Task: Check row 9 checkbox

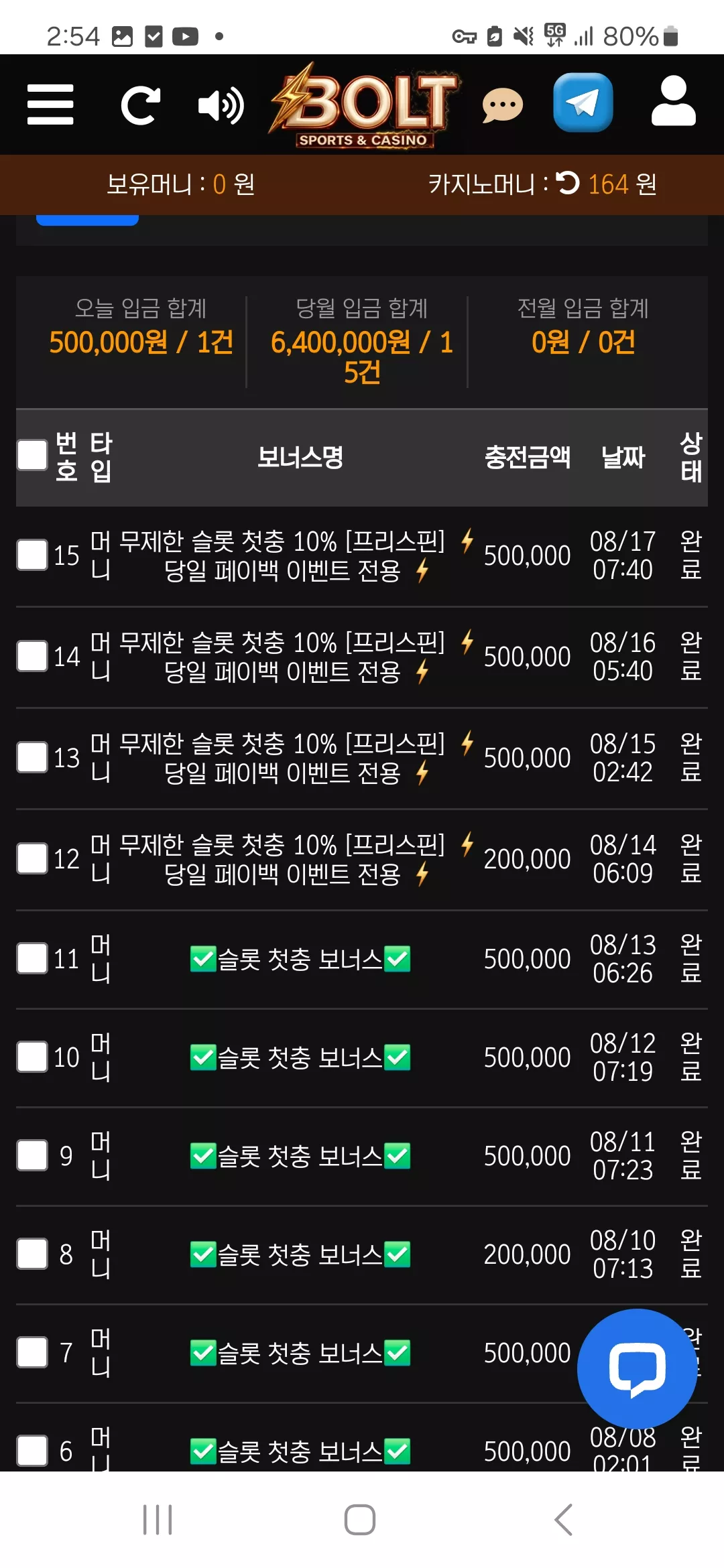Action: [32, 1155]
